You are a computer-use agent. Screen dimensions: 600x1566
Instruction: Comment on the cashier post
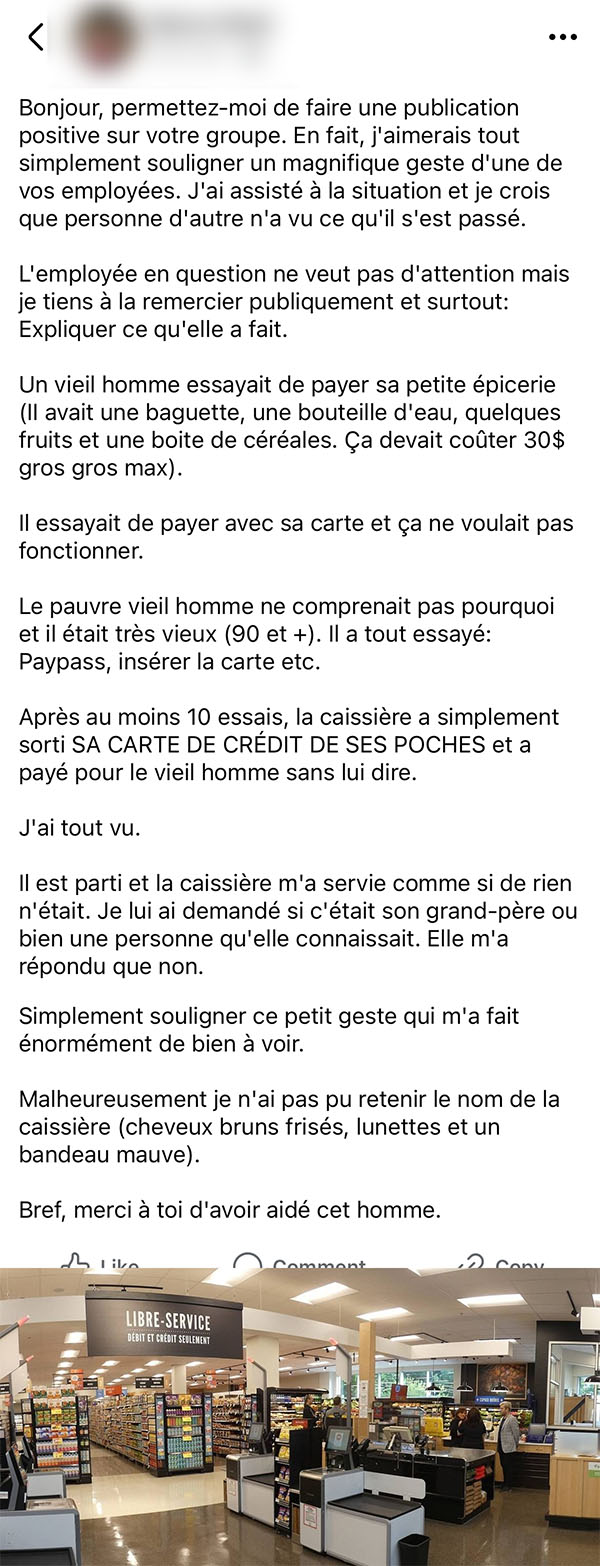coord(299,1262)
